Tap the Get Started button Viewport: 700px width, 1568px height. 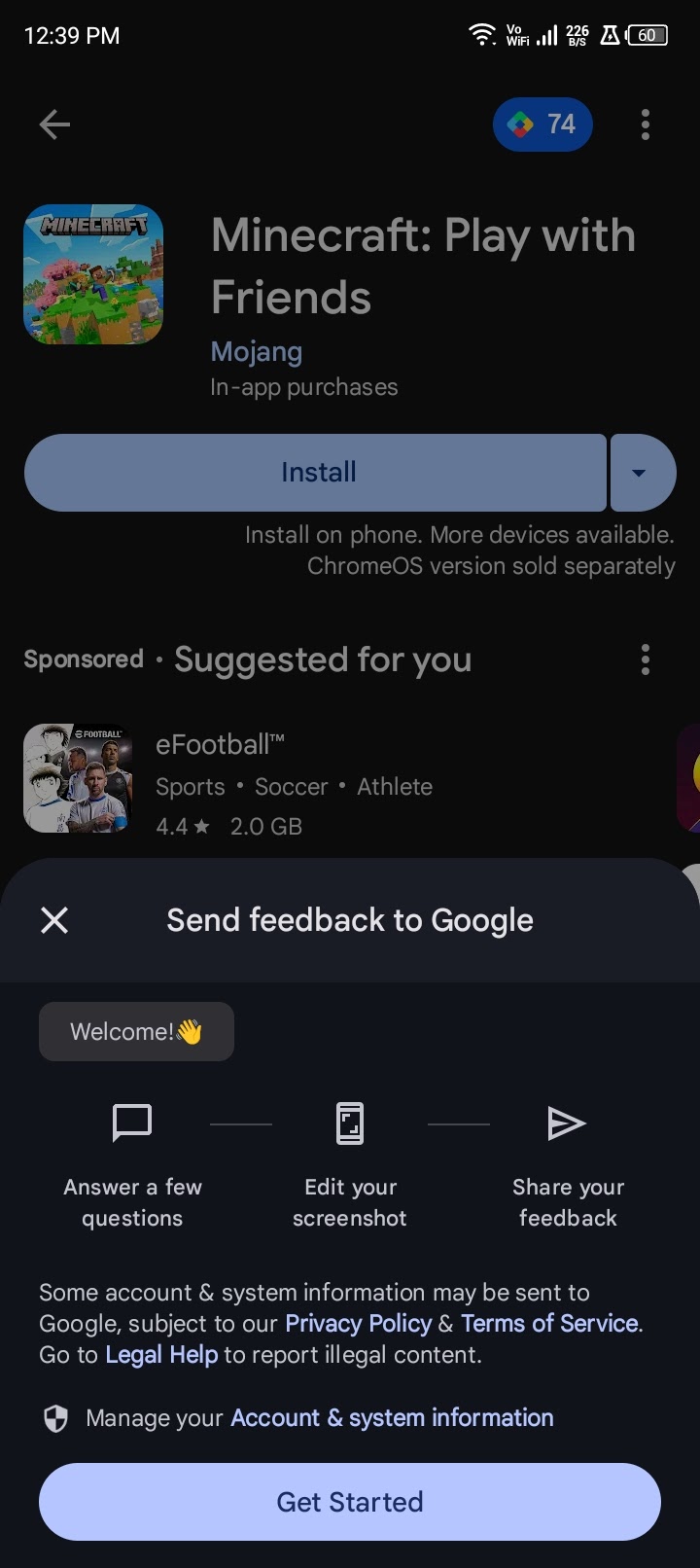[x=350, y=1501]
